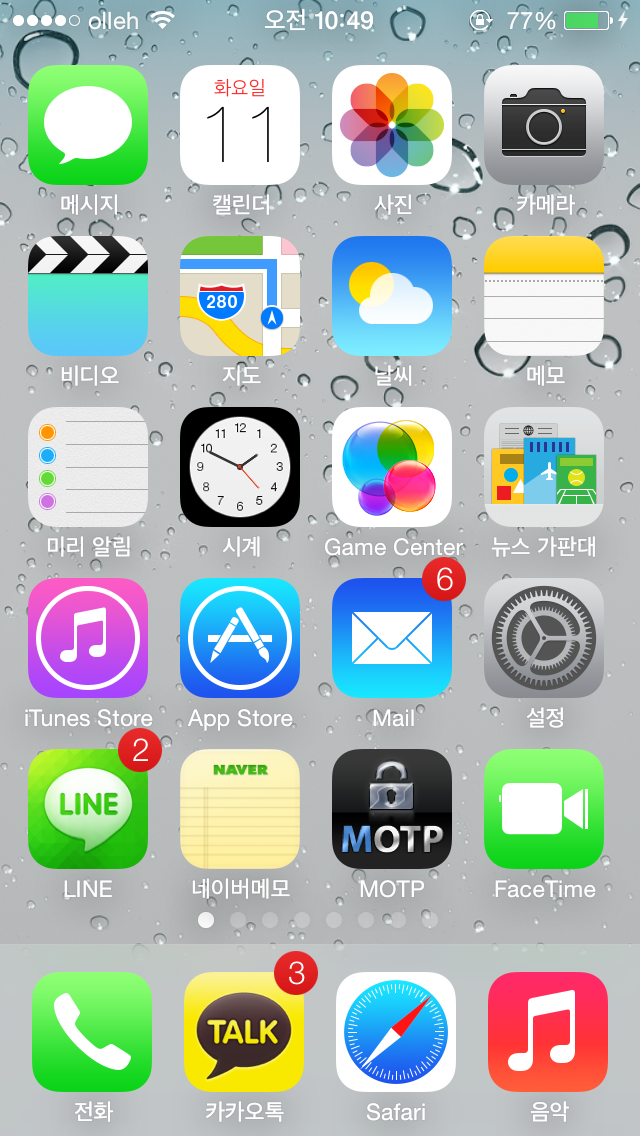The width and height of the screenshot is (640, 1136).
Task: Launch the App Store
Action: pyautogui.click(x=240, y=638)
